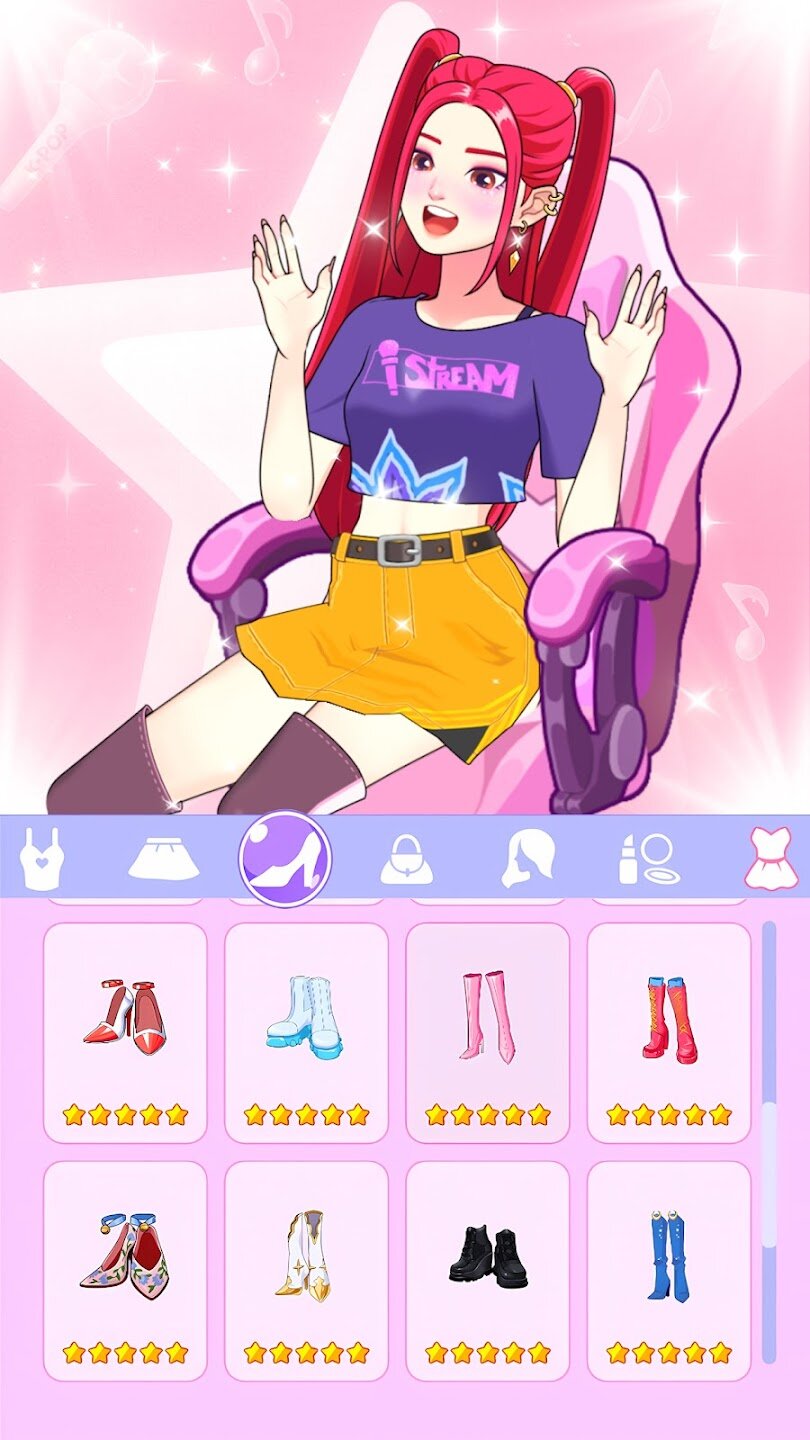Choose the red pointed heels

point(125,1030)
